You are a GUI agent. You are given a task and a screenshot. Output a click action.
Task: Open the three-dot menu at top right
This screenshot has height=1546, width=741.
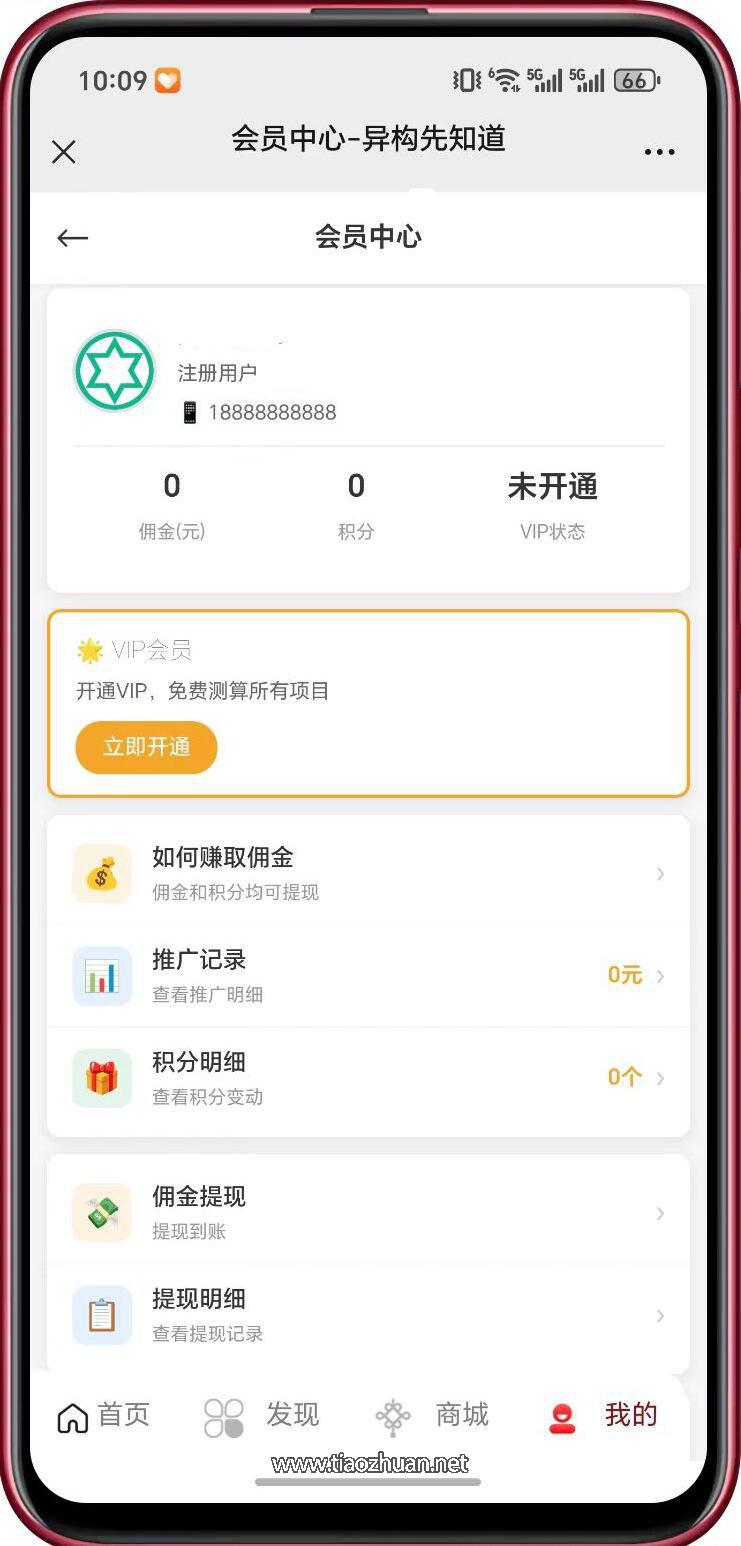[660, 151]
